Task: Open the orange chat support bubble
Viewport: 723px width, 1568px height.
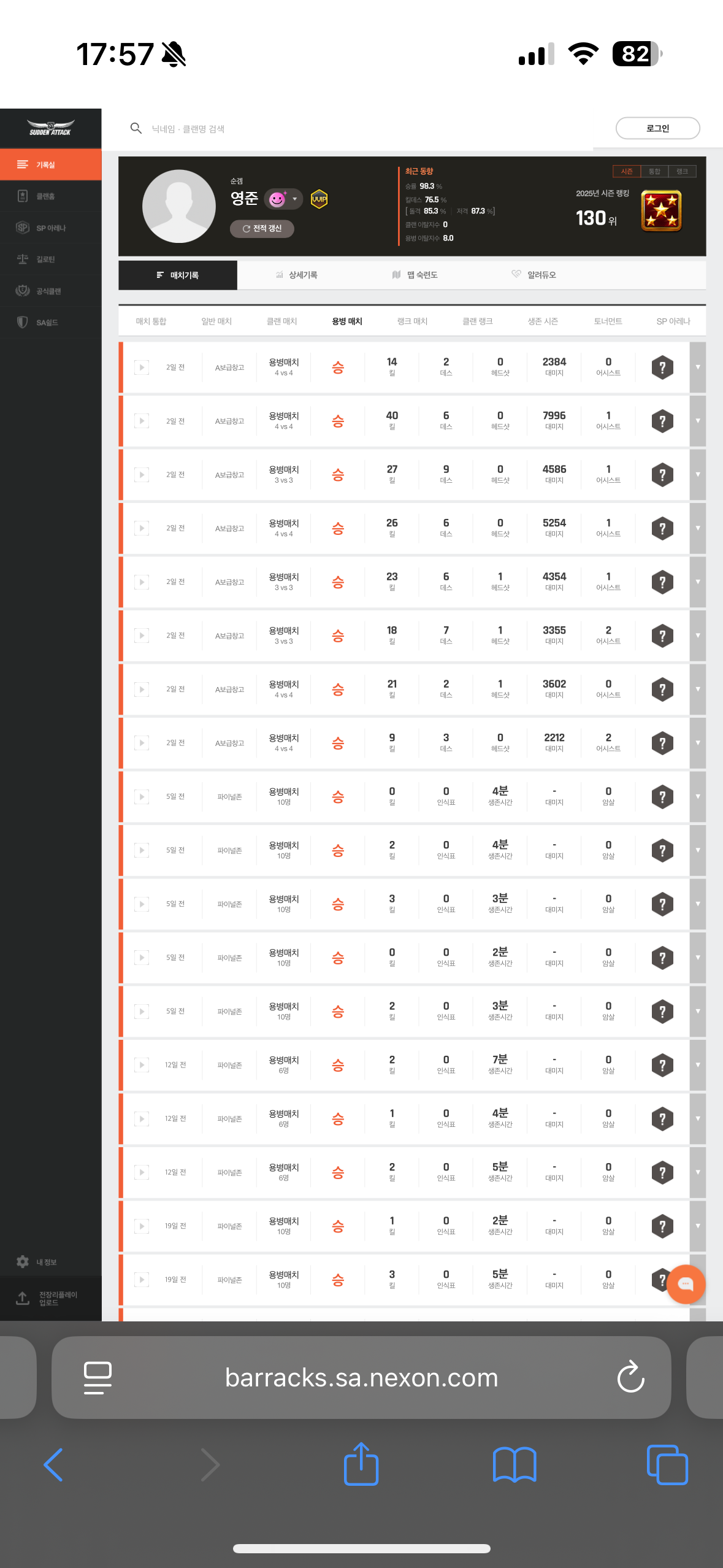Action: 686,1284
